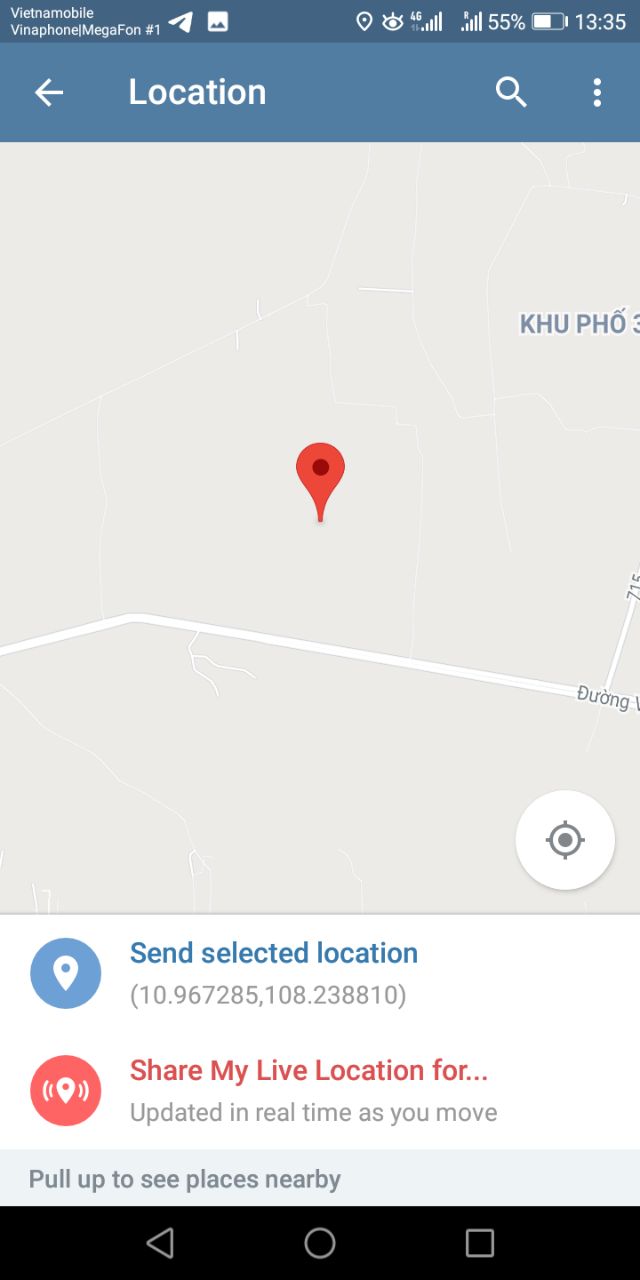Screen dimensions: 640x1280
Task: Search for a place
Action: pos(511,93)
